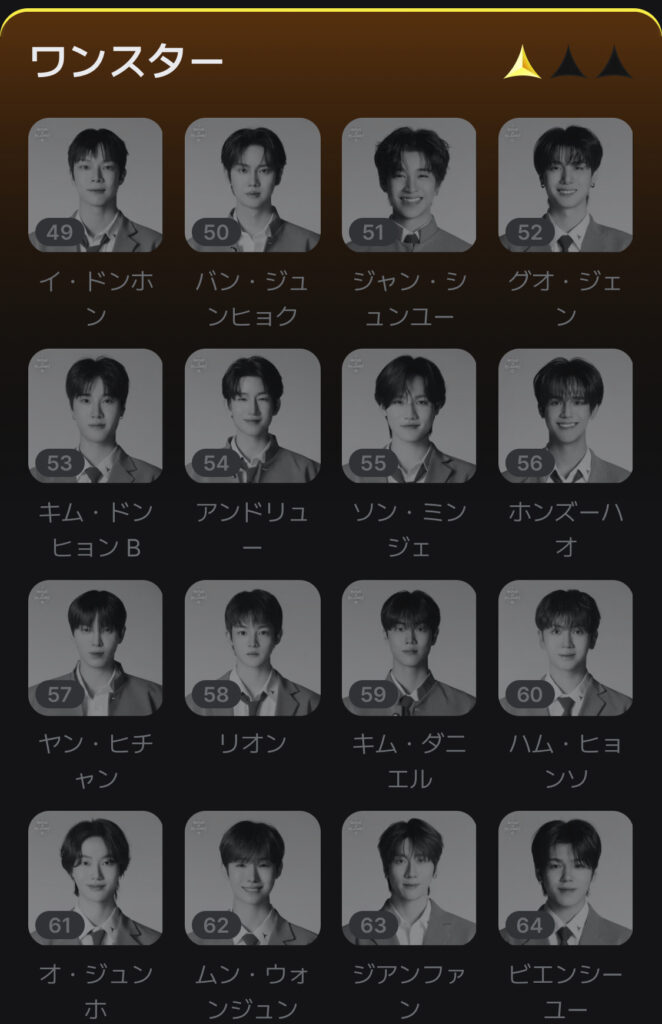Open ビエンシーユー profile card
Image resolution: width=662 pixels, height=1024 pixels.
click(x=565, y=878)
